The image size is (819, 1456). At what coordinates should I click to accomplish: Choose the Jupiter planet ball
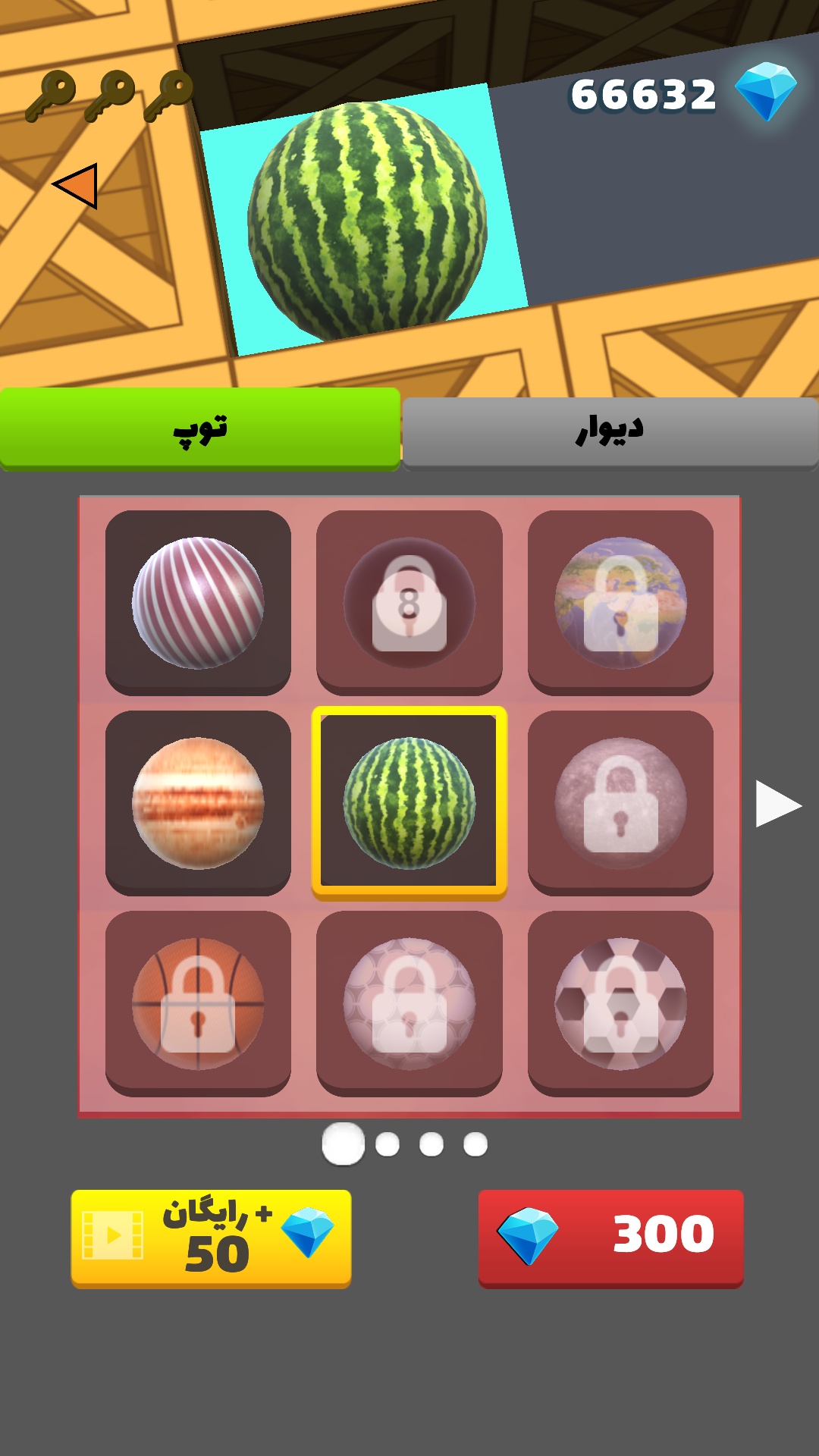click(x=198, y=803)
